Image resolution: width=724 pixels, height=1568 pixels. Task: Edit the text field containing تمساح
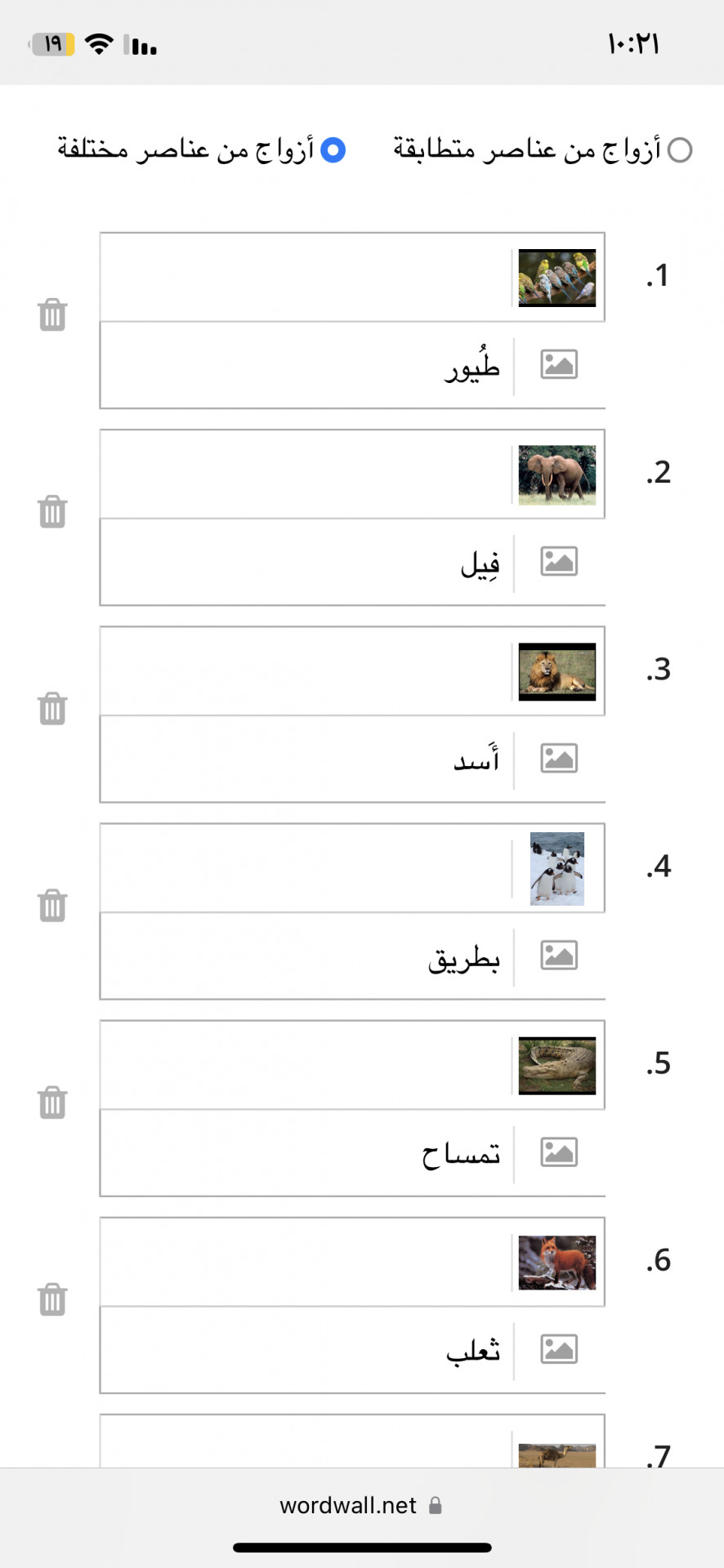tap(307, 1153)
